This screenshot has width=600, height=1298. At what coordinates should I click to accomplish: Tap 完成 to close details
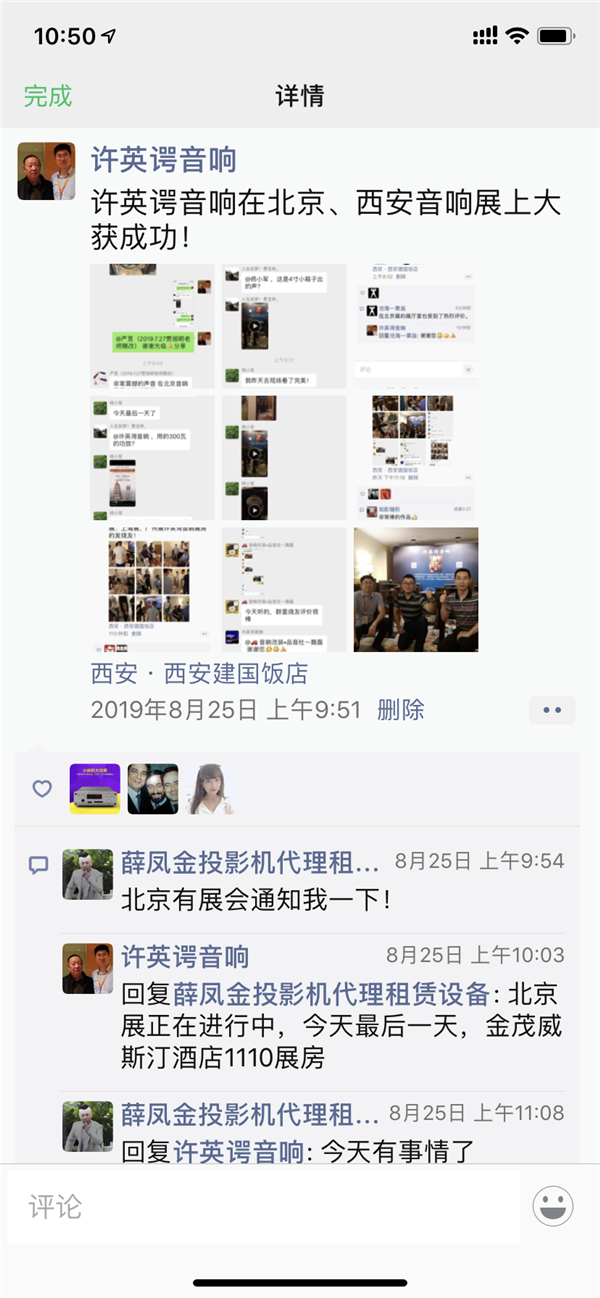[48, 96]
